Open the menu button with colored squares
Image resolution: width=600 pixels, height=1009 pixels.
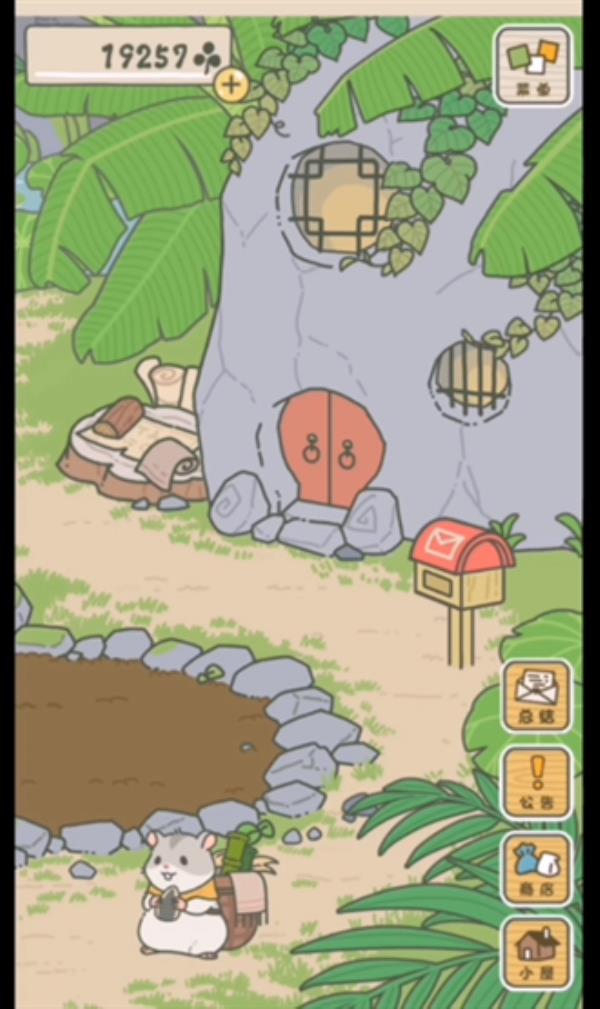[x=533, y=65]
